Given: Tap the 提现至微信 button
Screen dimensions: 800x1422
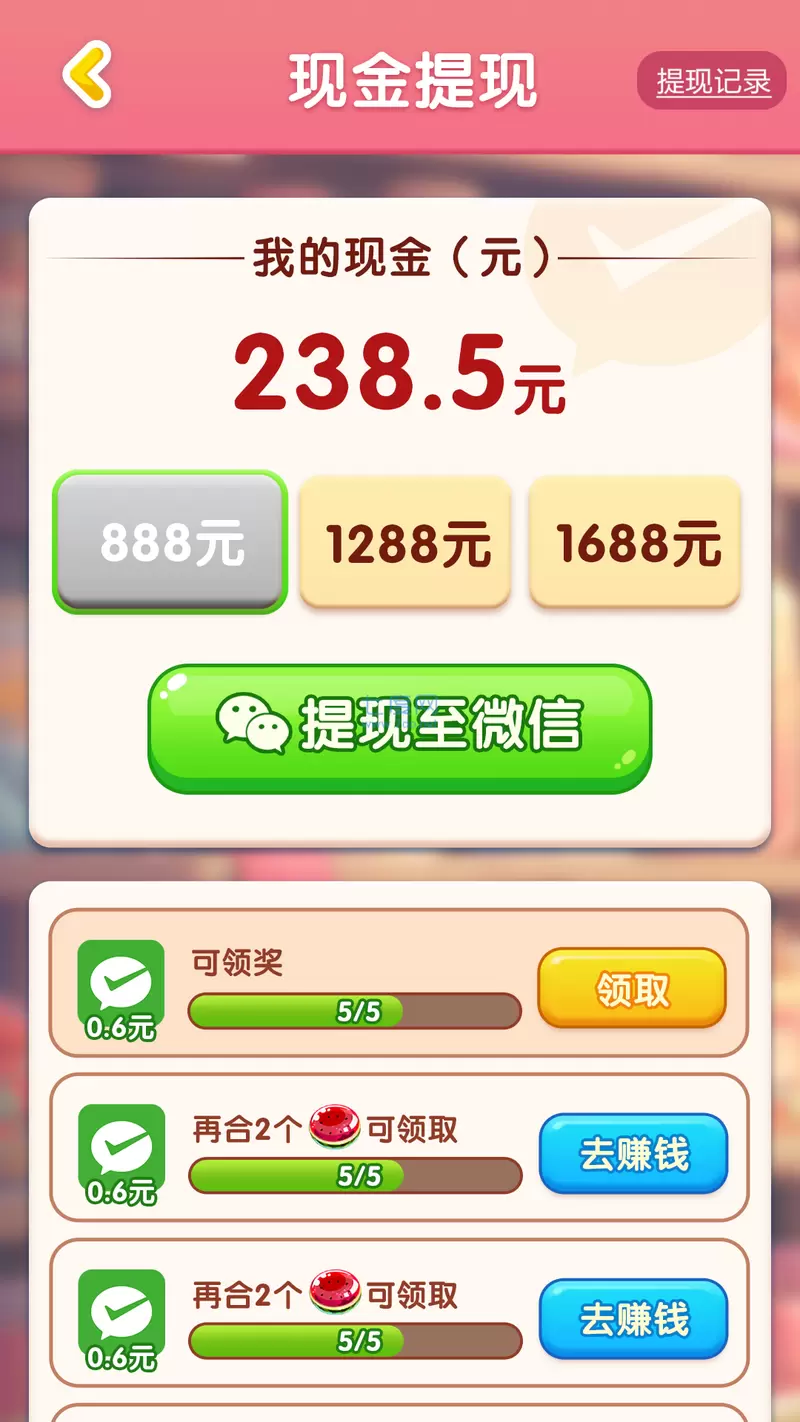Looking at the screenshot, I should click(400, 728).
